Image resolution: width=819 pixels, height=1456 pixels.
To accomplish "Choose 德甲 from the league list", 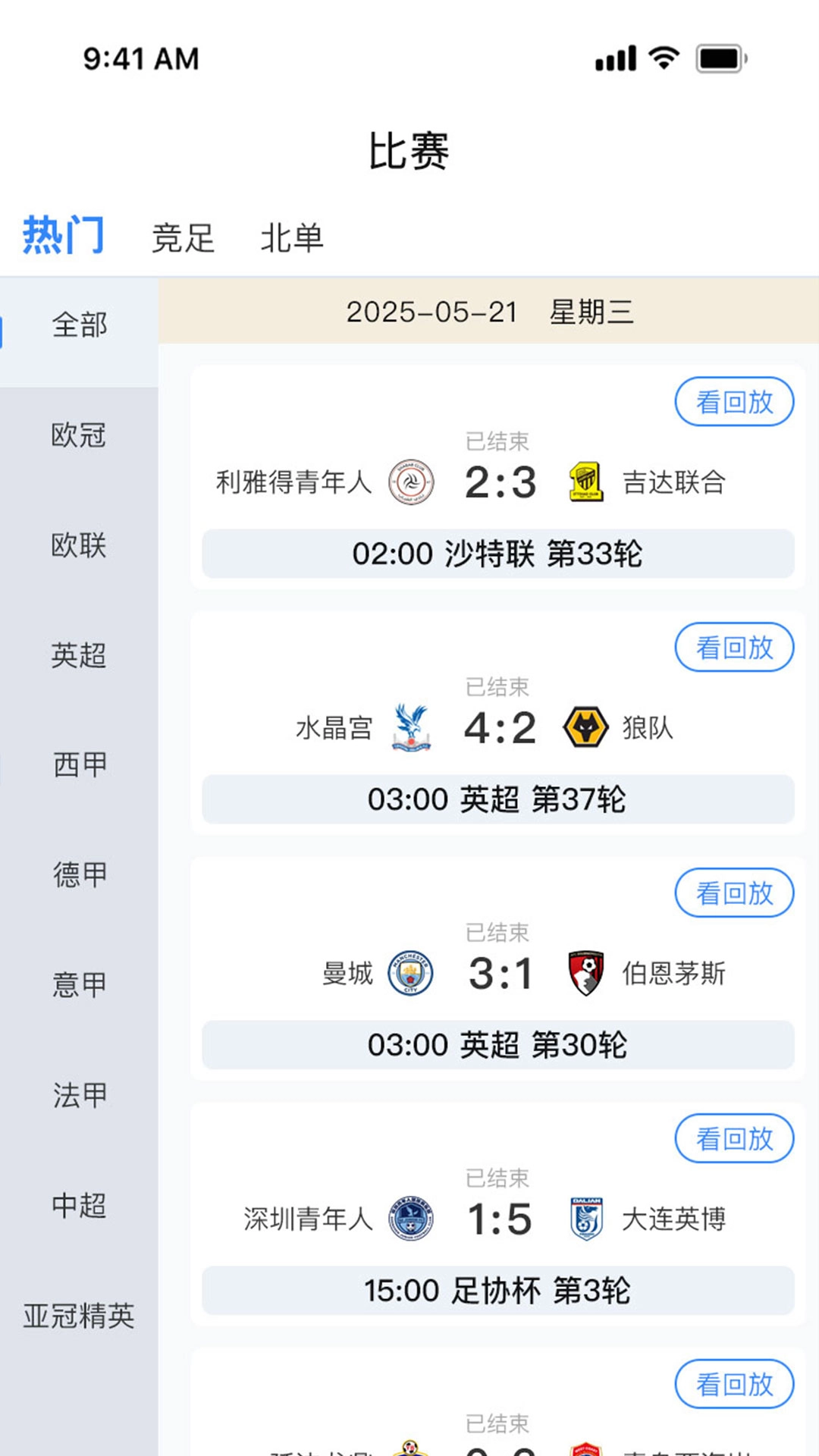I will coord(79,875).
